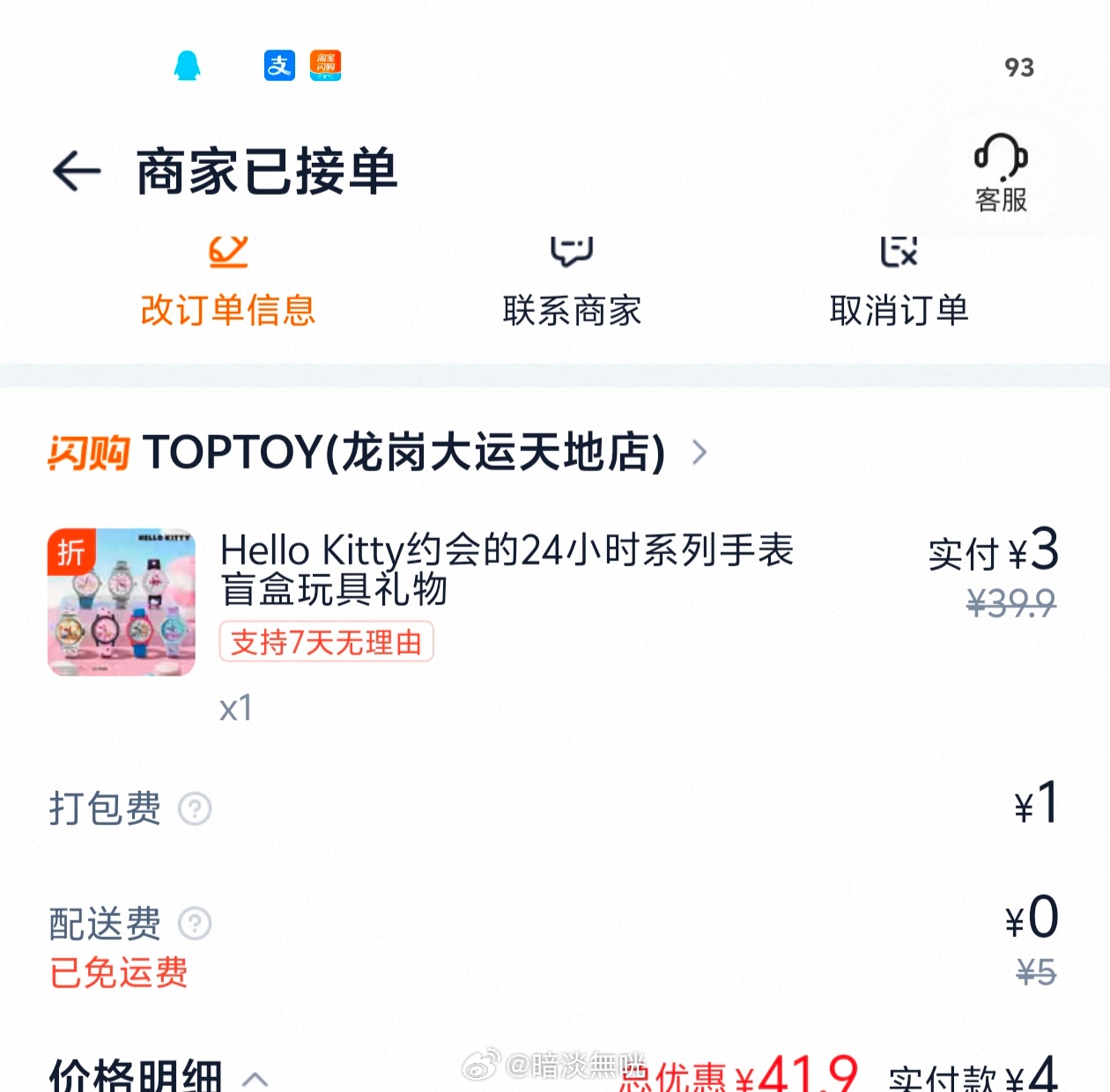Show 配送费 help info

(195, 924)
